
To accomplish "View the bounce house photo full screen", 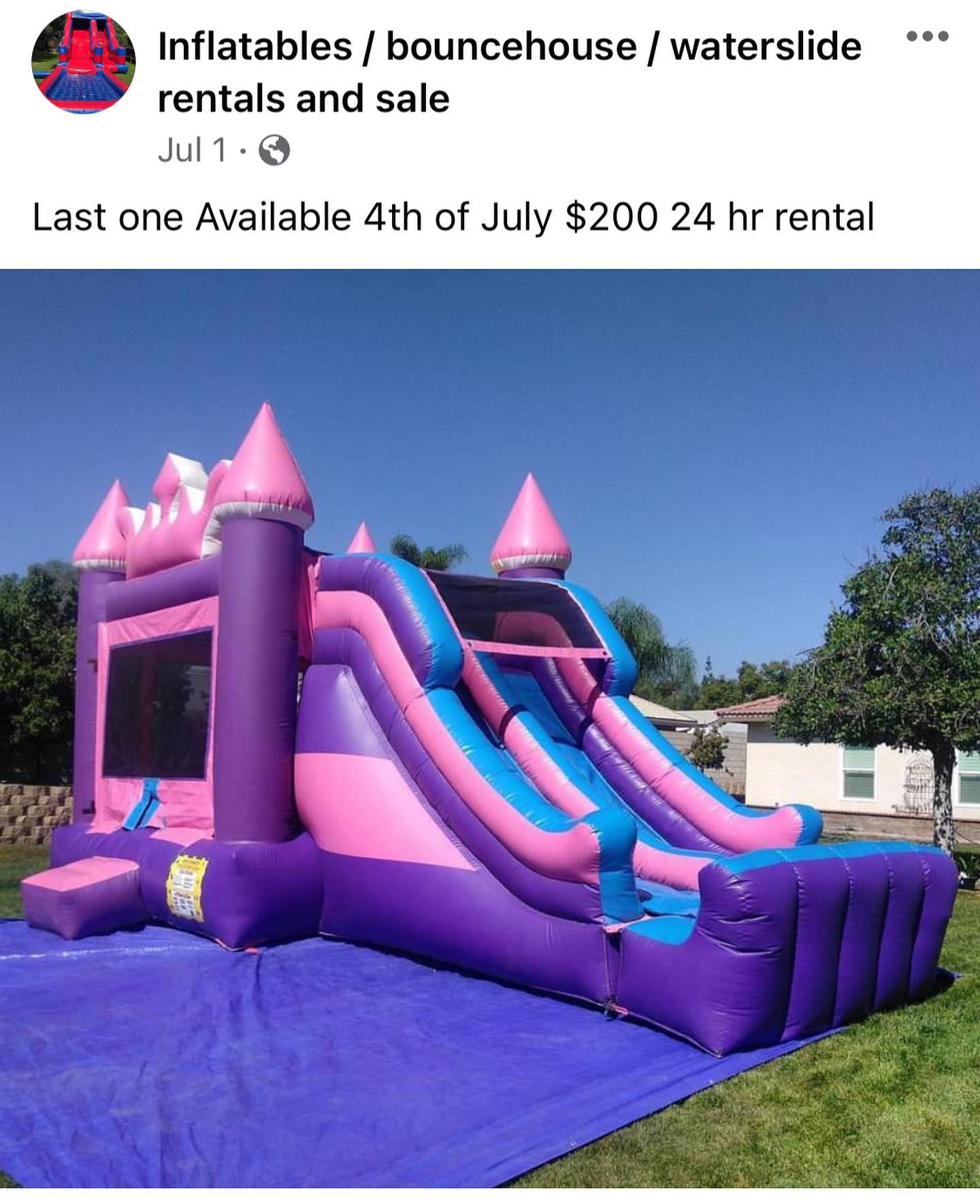I will (490, 728).
